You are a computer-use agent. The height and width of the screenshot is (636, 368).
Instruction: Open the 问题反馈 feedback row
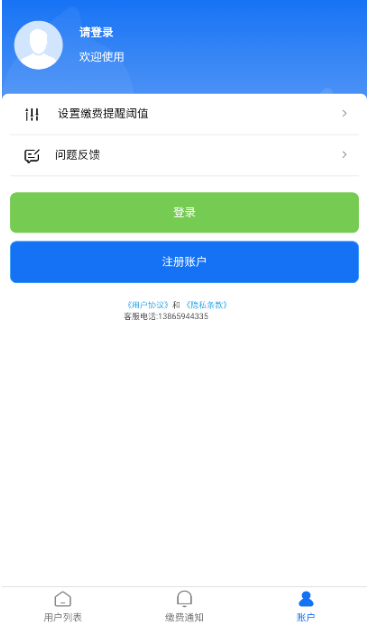click(x=184, y=155)
